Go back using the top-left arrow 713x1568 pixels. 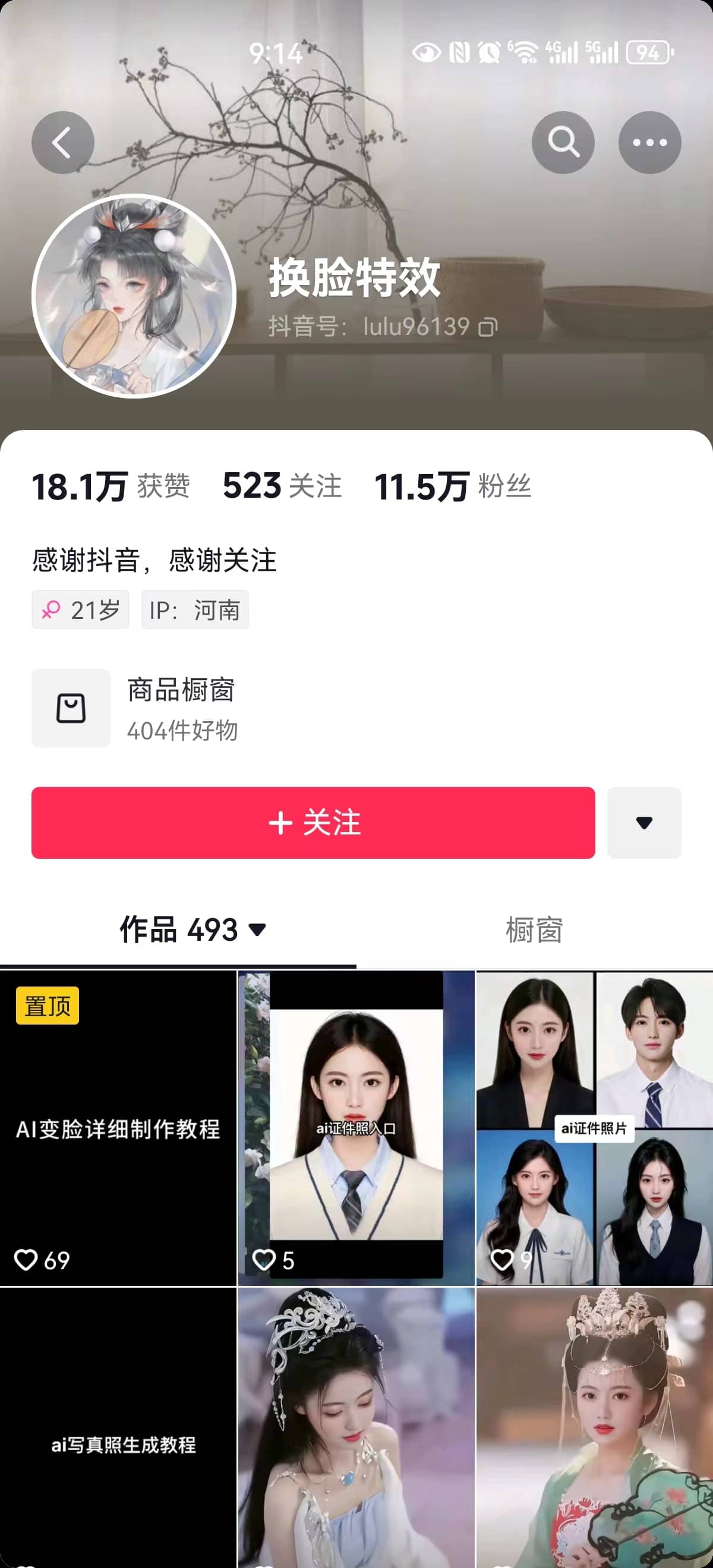click(x=63, y=143)
